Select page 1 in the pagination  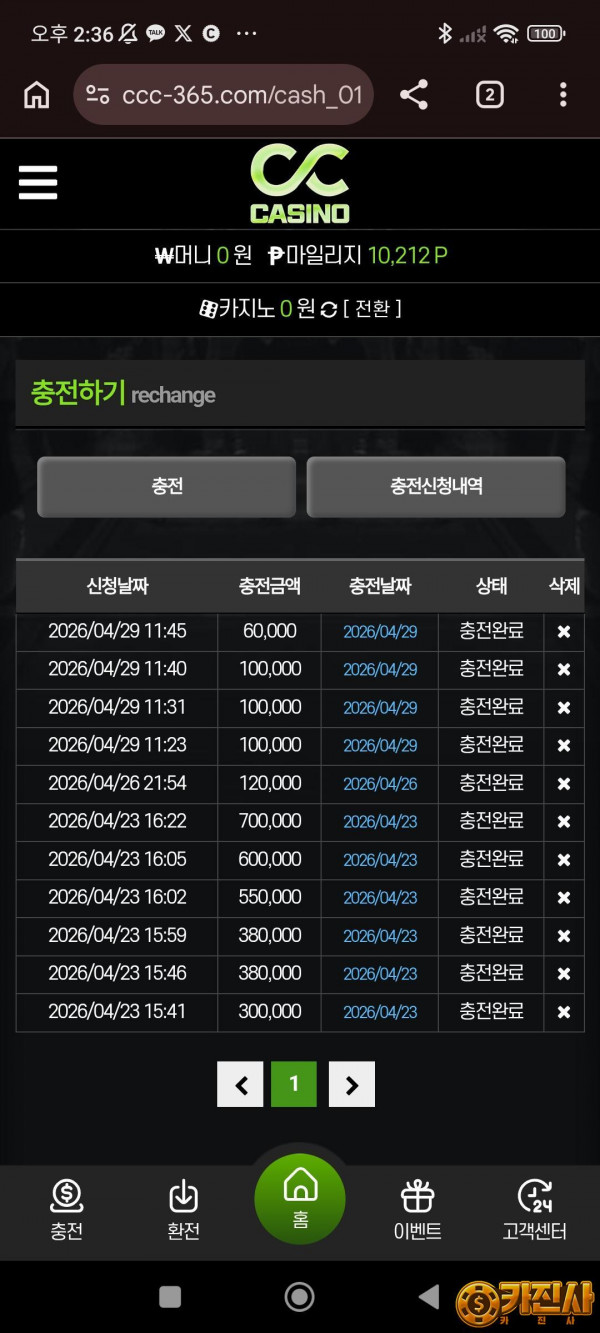click(294, 1084)
